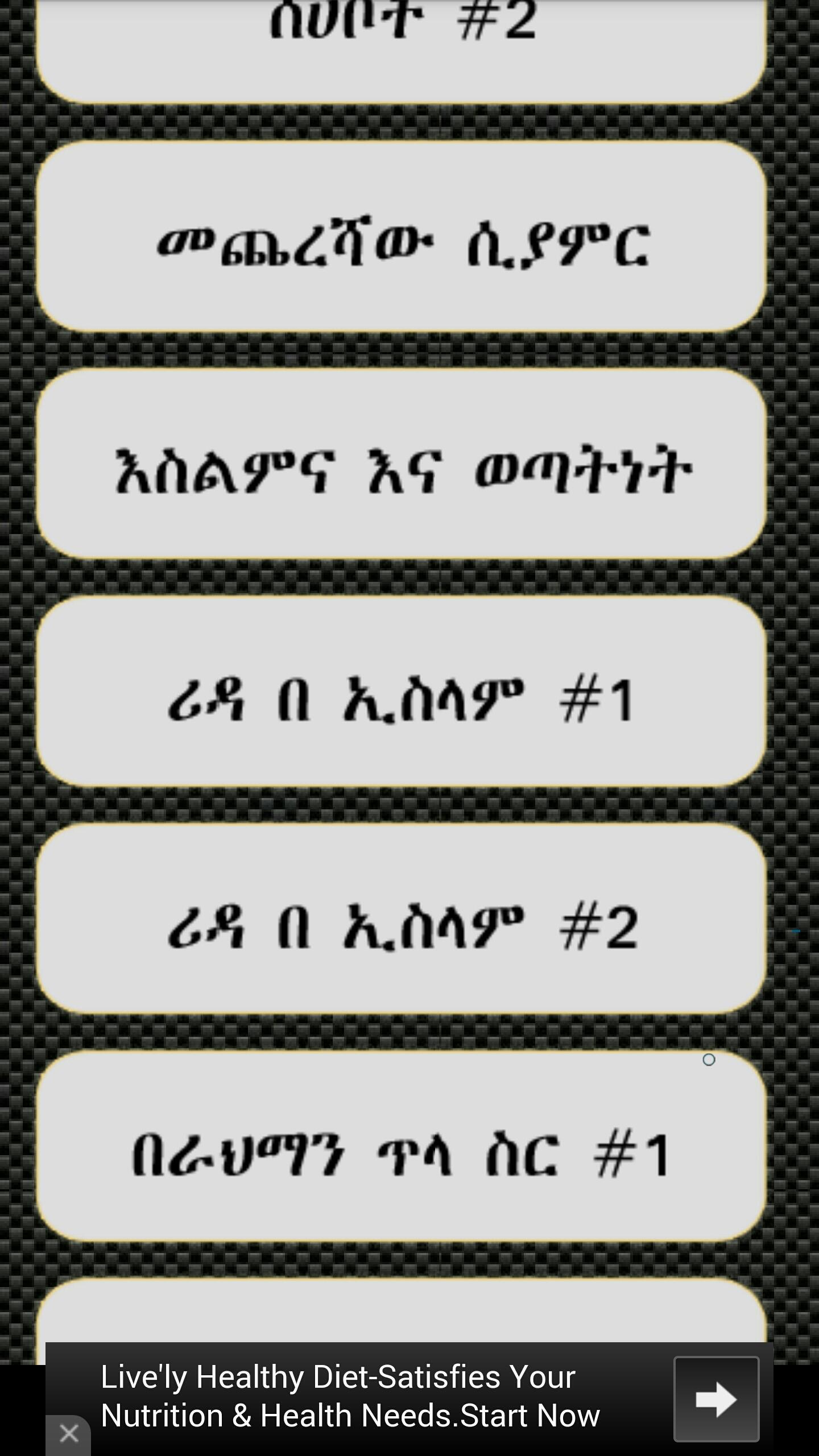Select በራህማን ጥላ ስር #1
Screen dimensions: 819x1456
[x=401, y=1146]
